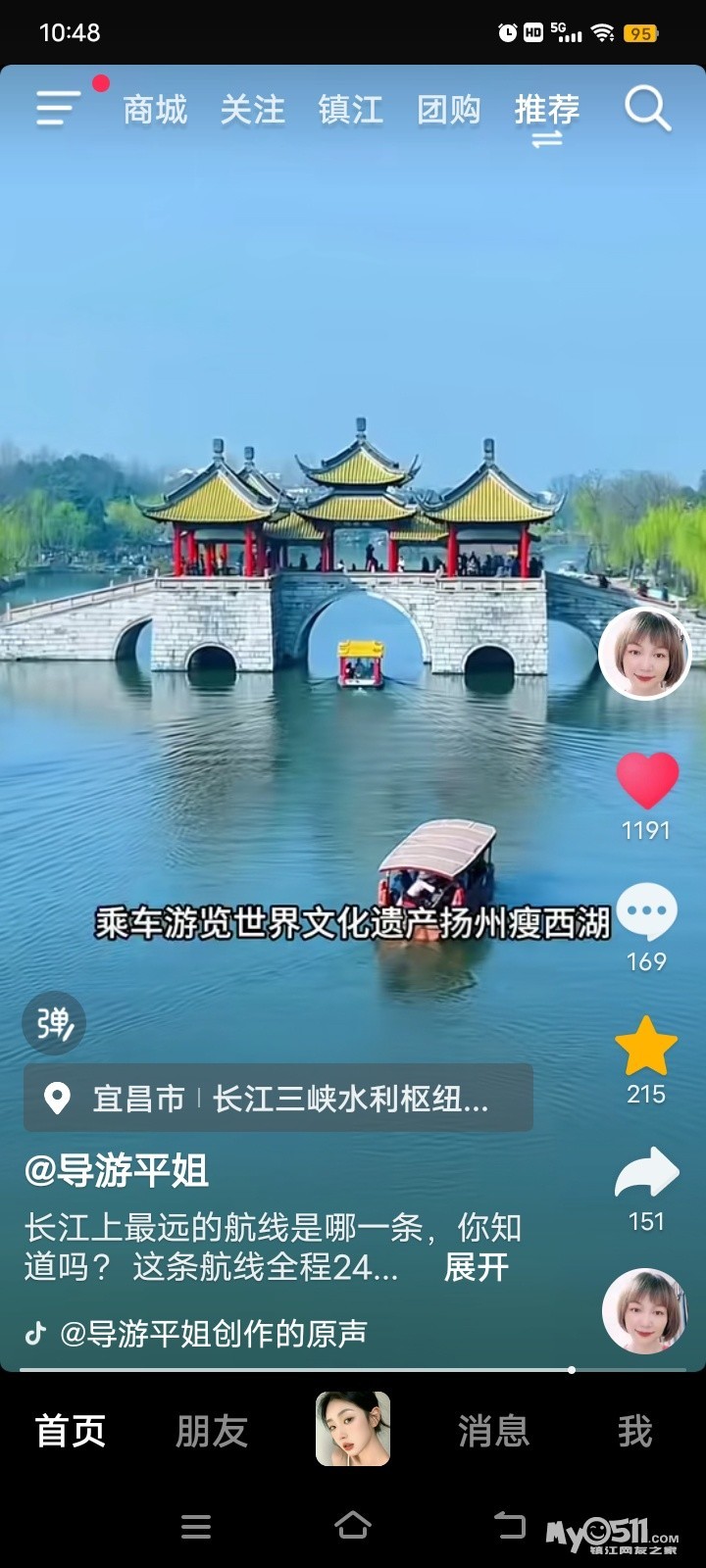706x1568 pixels.
Task: Like this video with the heart
Action: click(x=647, y=781)
